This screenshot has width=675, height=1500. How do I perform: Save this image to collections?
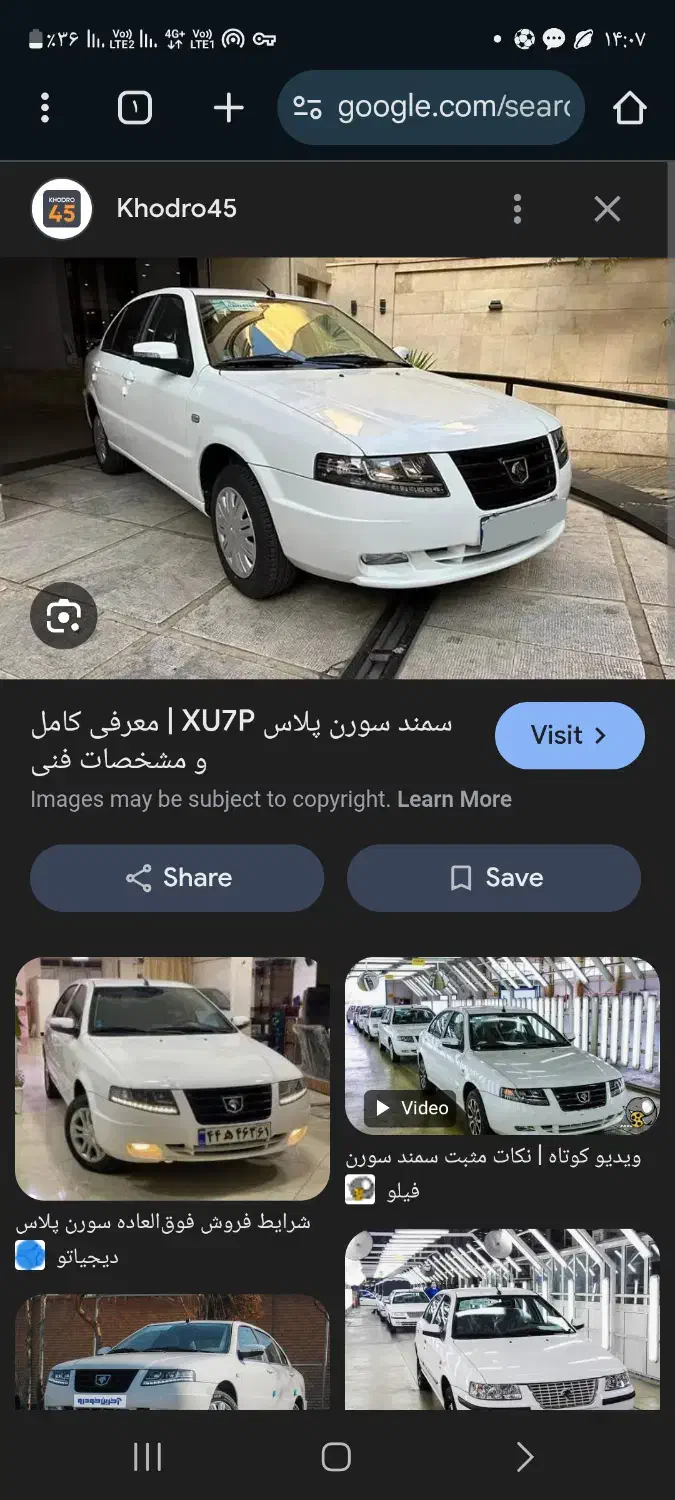(494, 878)
